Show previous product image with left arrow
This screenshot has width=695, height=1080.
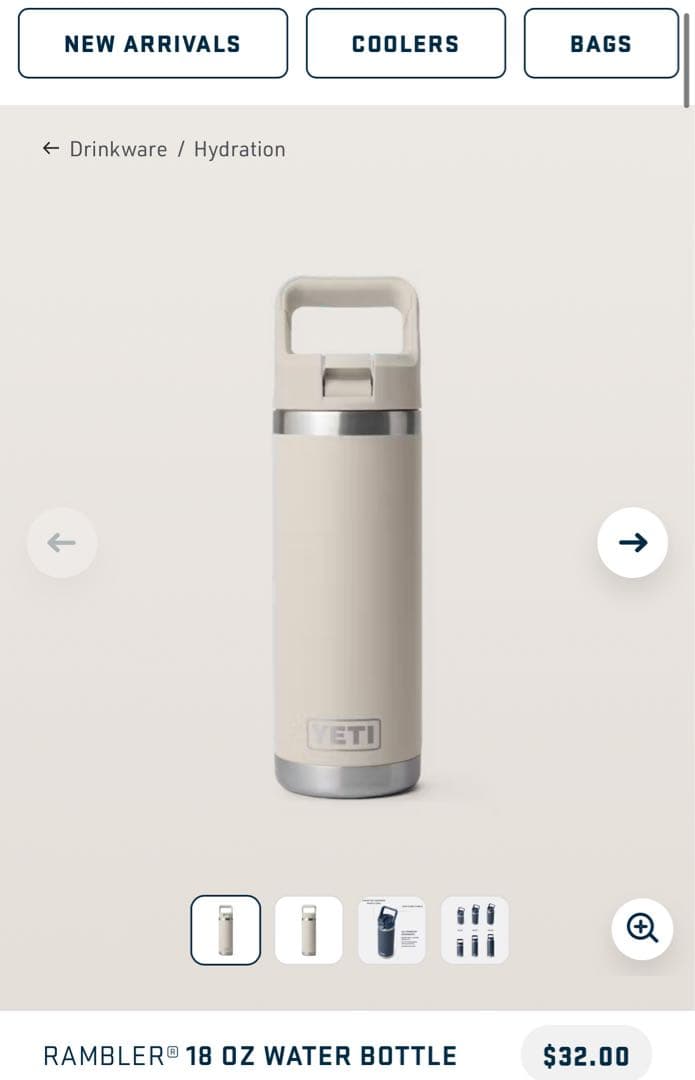62,542
